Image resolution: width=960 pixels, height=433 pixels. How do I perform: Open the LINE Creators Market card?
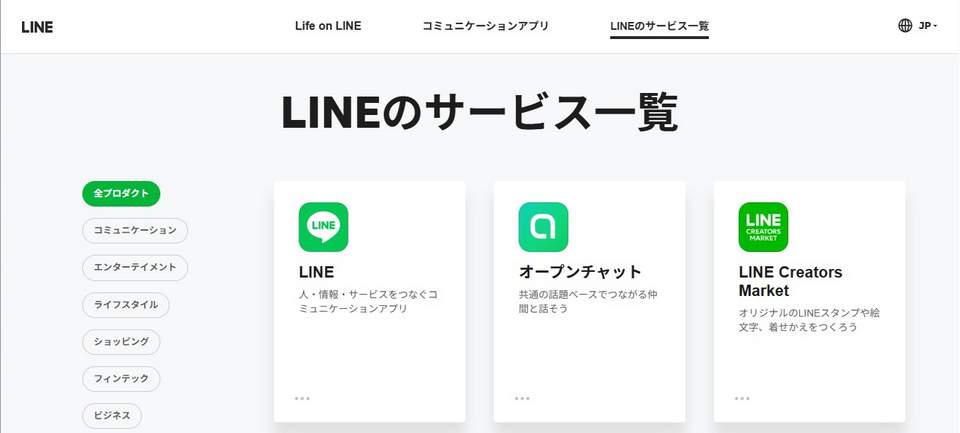pos(809,300)
